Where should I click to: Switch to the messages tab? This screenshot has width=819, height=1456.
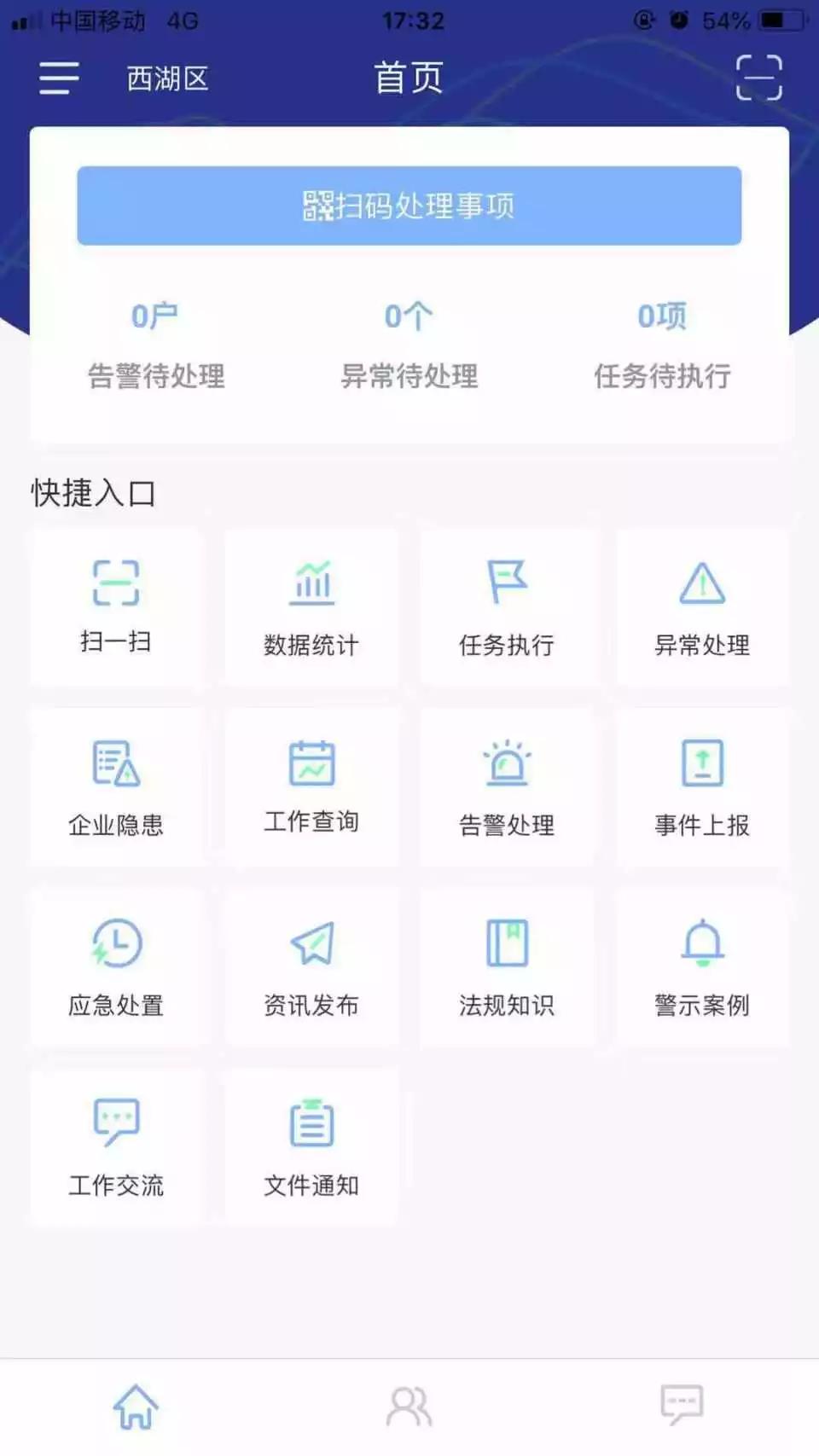click(x=682, y=1405)
